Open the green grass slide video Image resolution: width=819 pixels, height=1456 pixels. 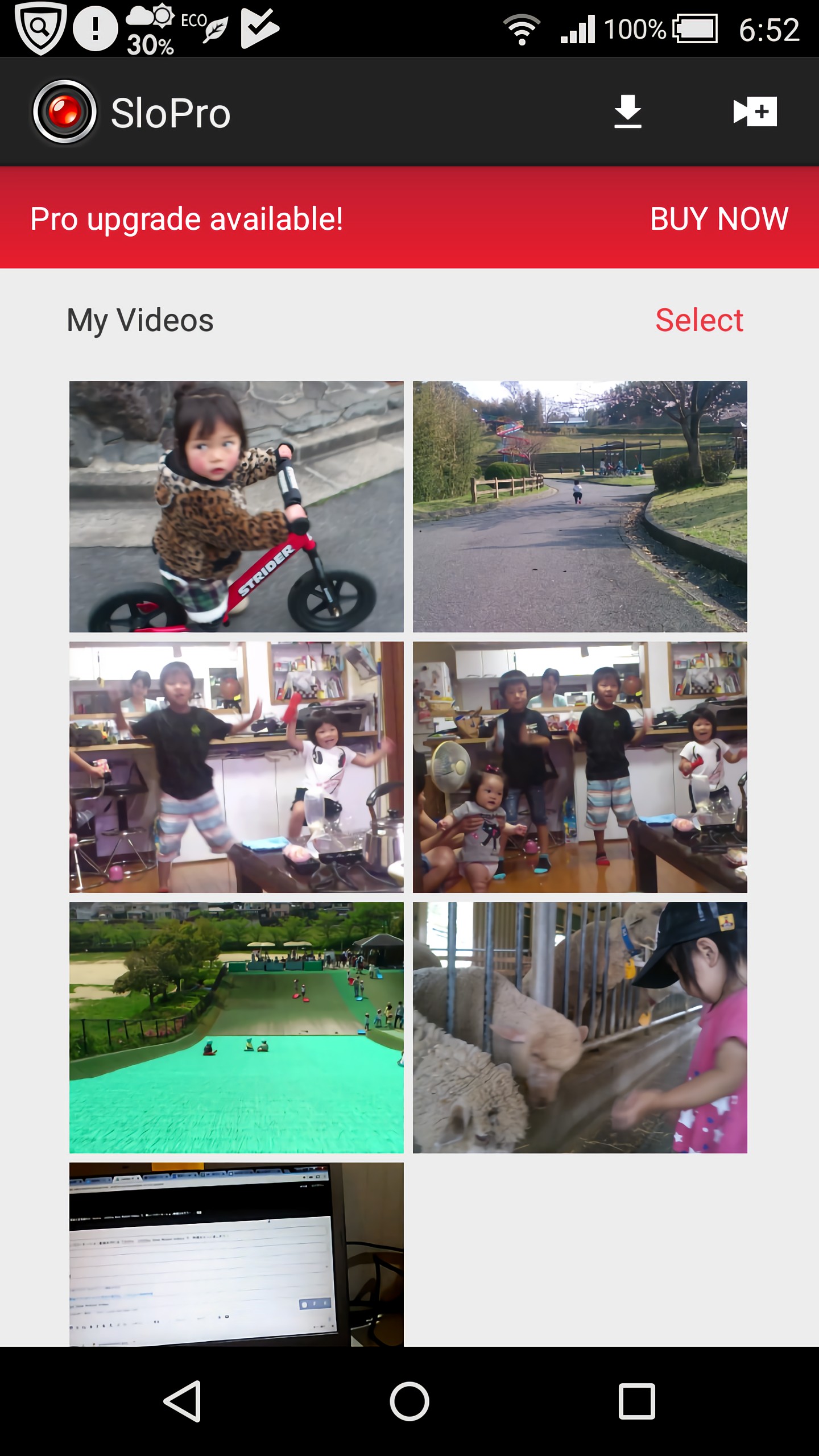click(x=237, y=1027)
